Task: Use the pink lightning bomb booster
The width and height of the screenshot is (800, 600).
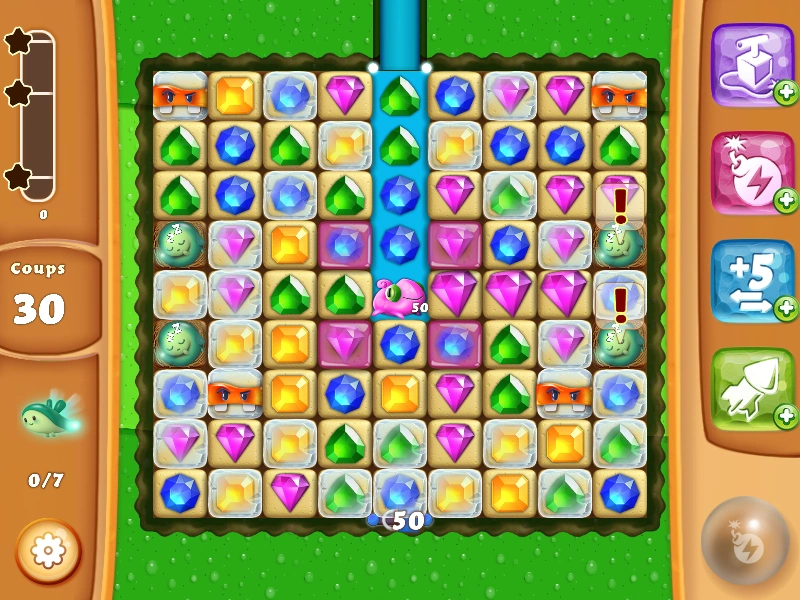Action: (x=751, y=172)
